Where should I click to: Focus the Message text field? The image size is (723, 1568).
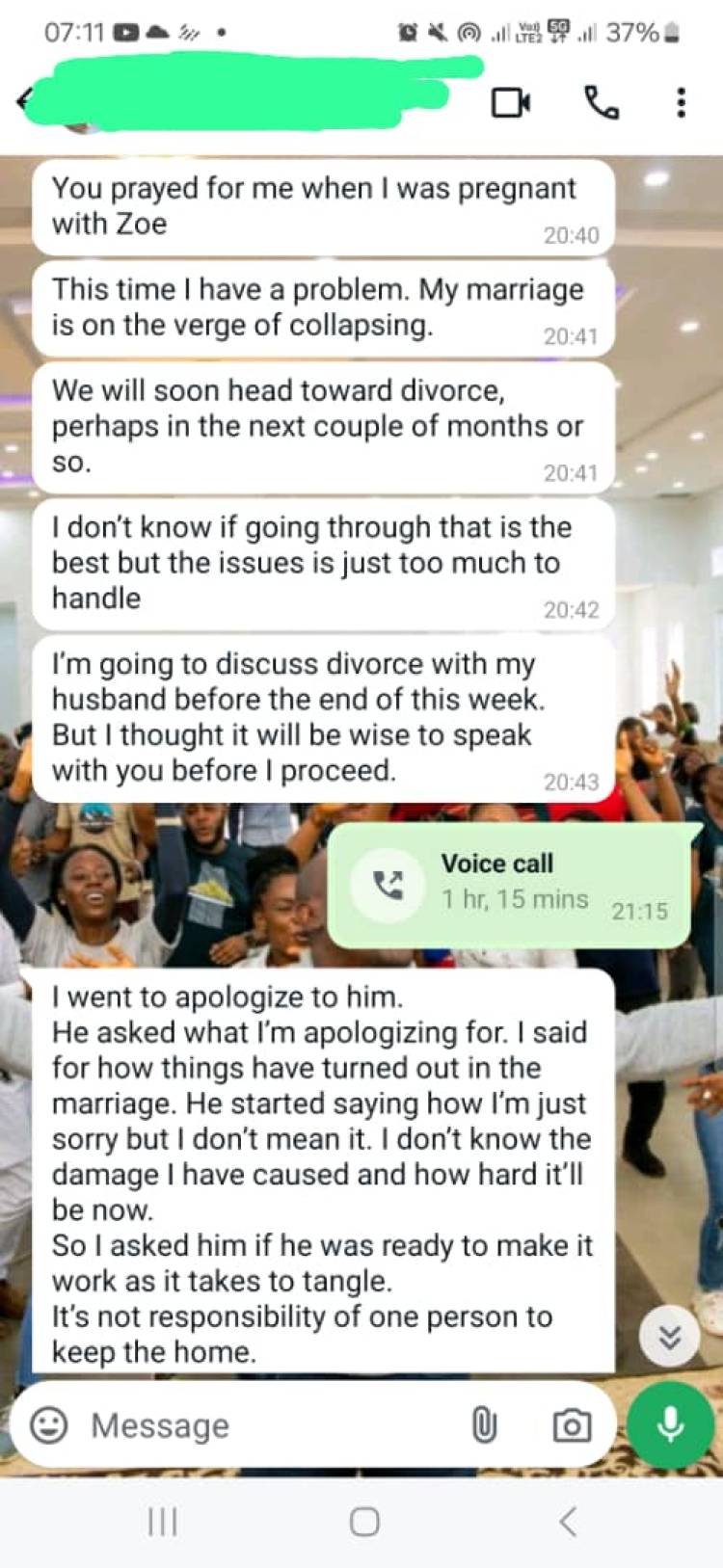pos(270,1424)
